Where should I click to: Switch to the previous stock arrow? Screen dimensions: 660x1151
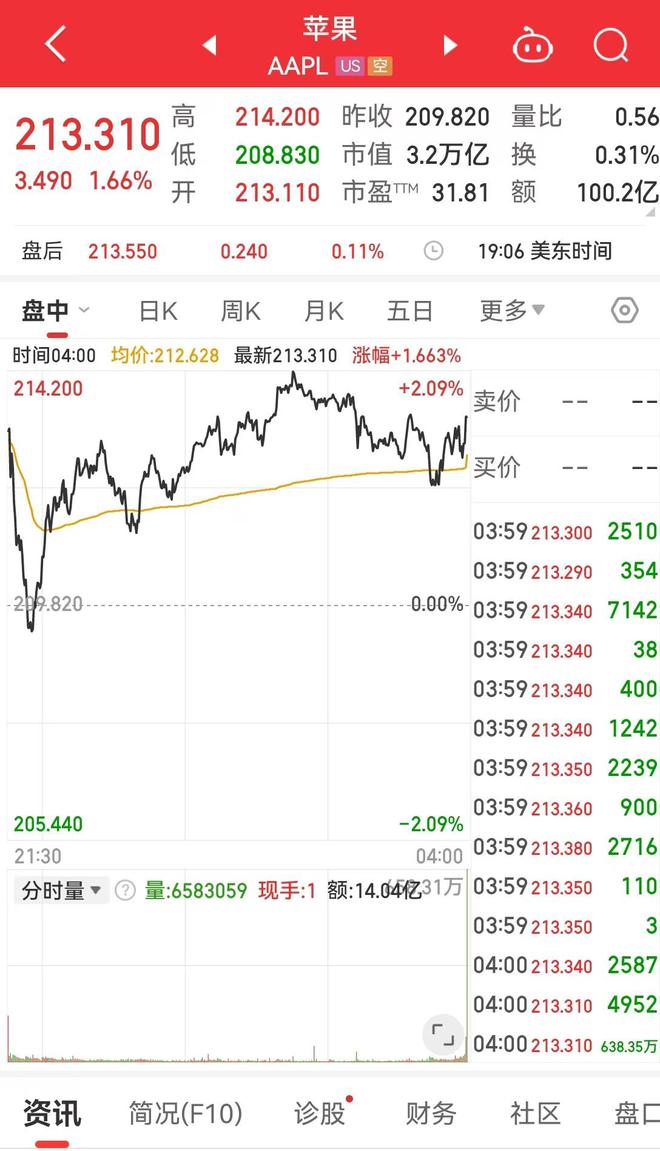click(209, 45)
